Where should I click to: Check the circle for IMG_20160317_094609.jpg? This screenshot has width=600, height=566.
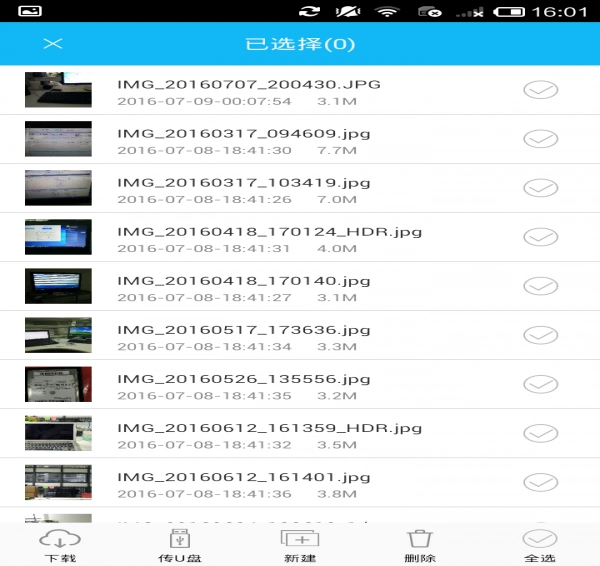pyautogui.click(x=540, y=139)
